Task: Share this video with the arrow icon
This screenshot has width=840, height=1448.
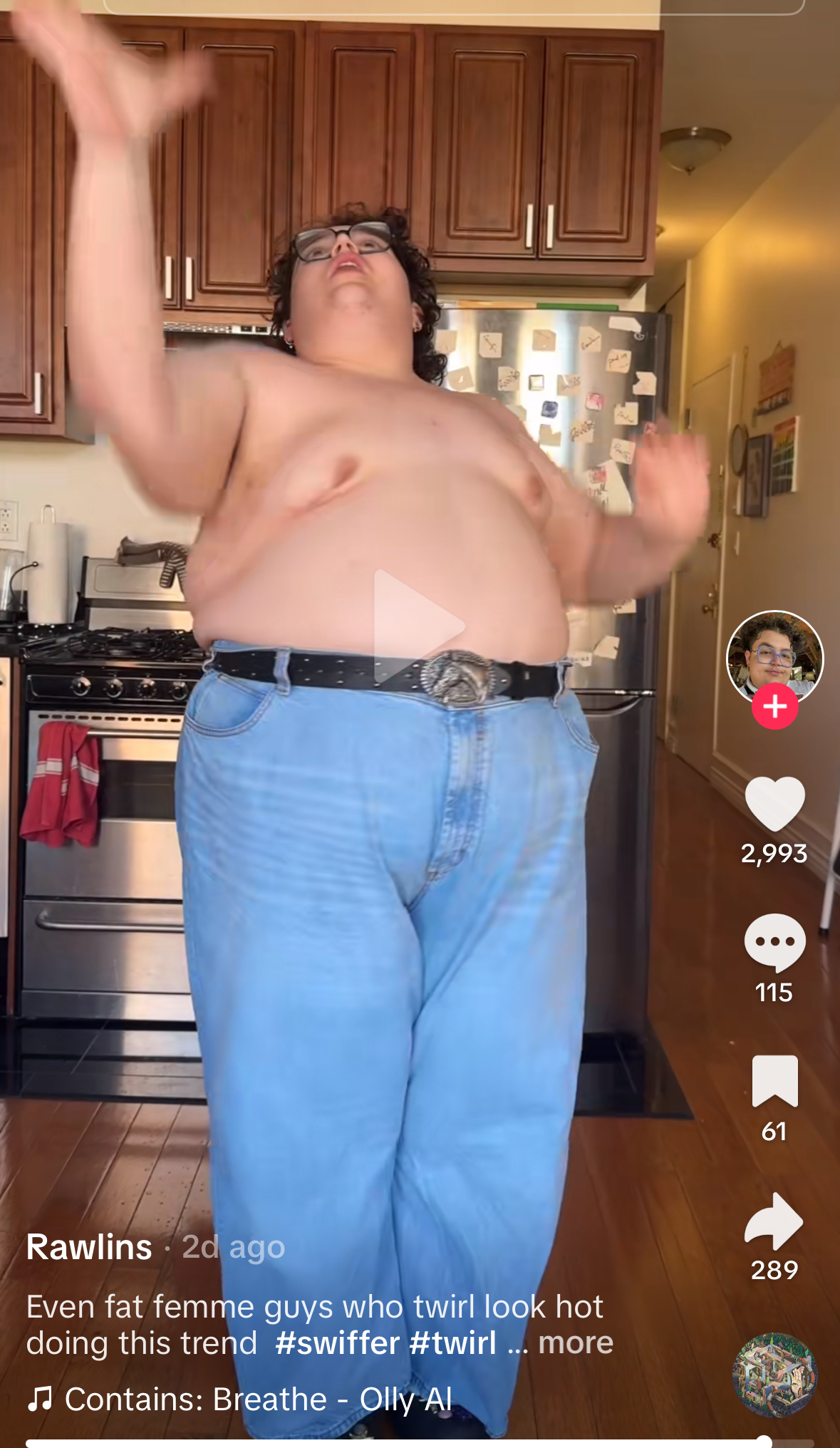Action: tap(774, 1221)
